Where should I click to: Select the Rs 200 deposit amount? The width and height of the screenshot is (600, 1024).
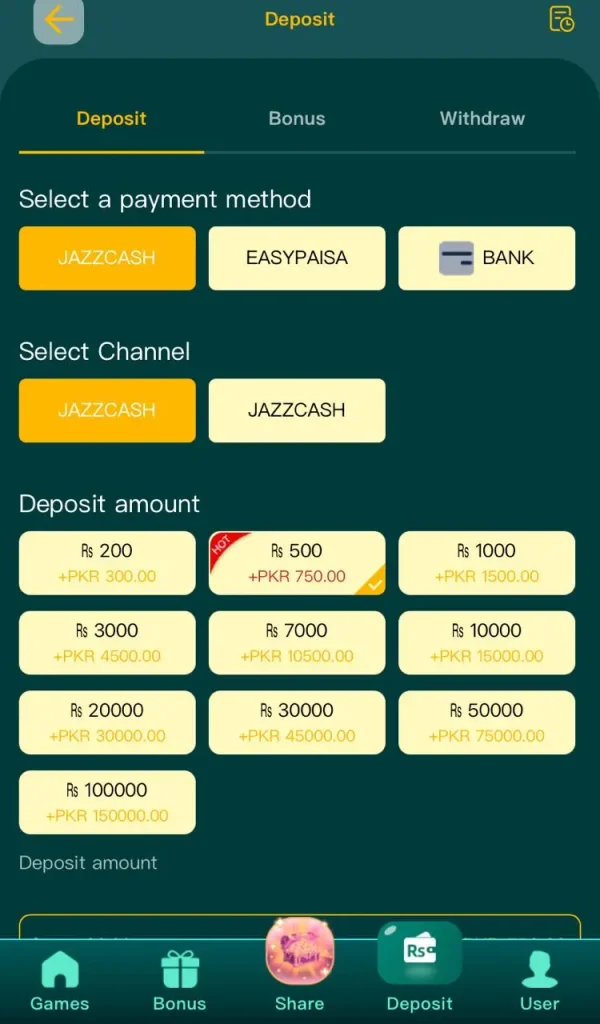tap(107, 563)
